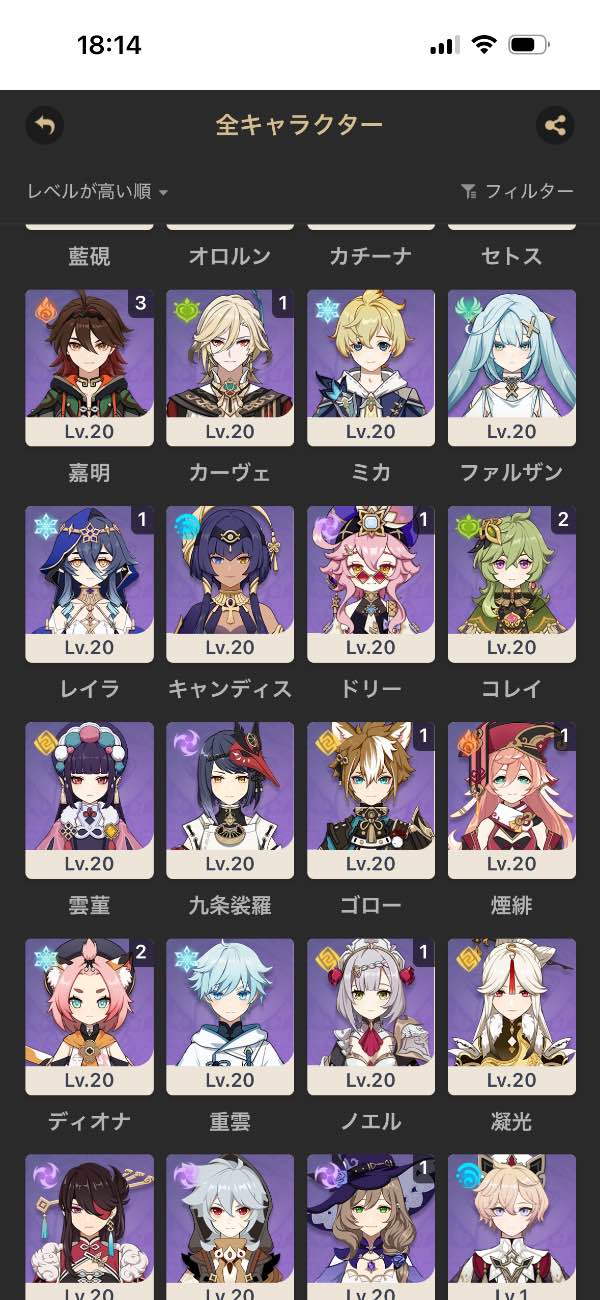Tap the レイラ character card
This screenshot has height=1300, width=600.
click(x=89, y=583)
